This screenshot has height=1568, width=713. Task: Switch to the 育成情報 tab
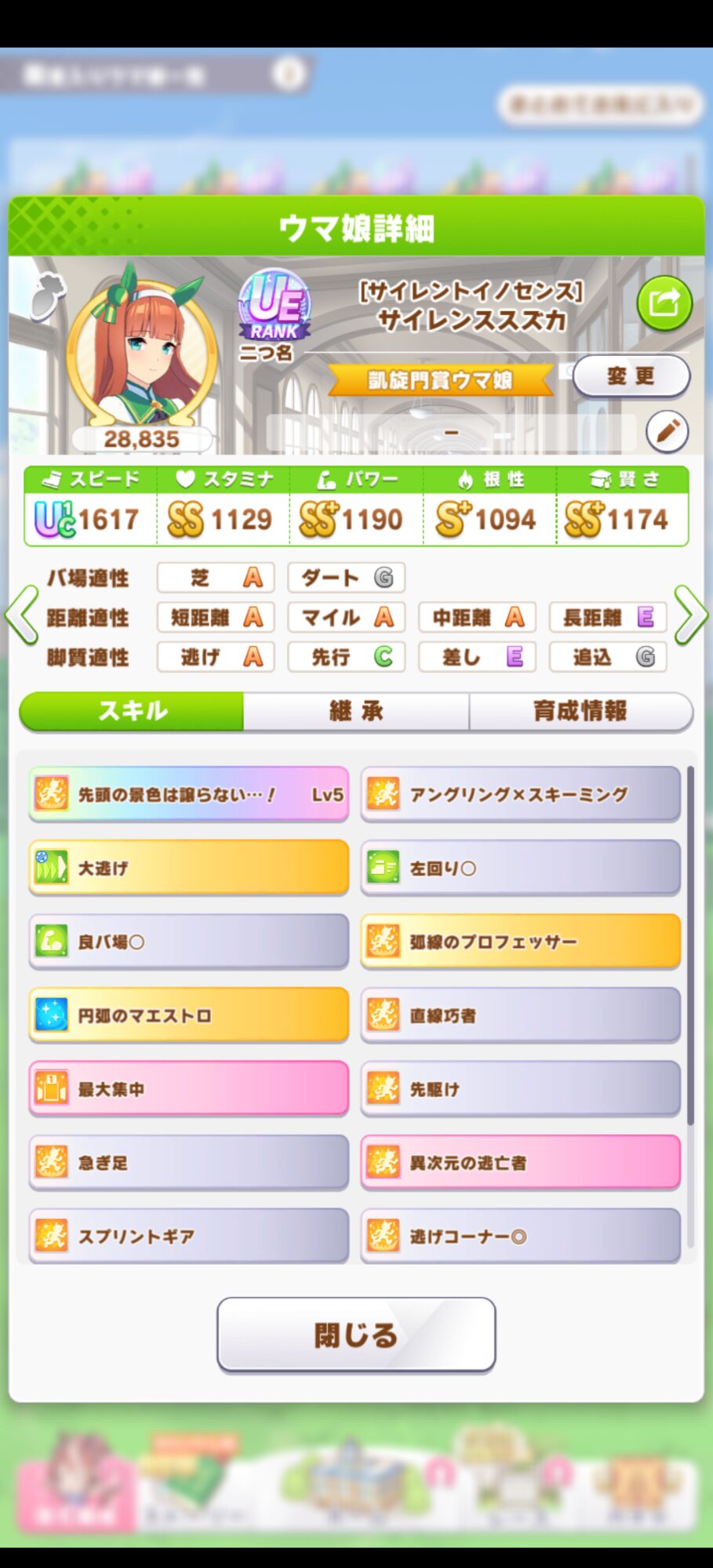click(580, 711)
